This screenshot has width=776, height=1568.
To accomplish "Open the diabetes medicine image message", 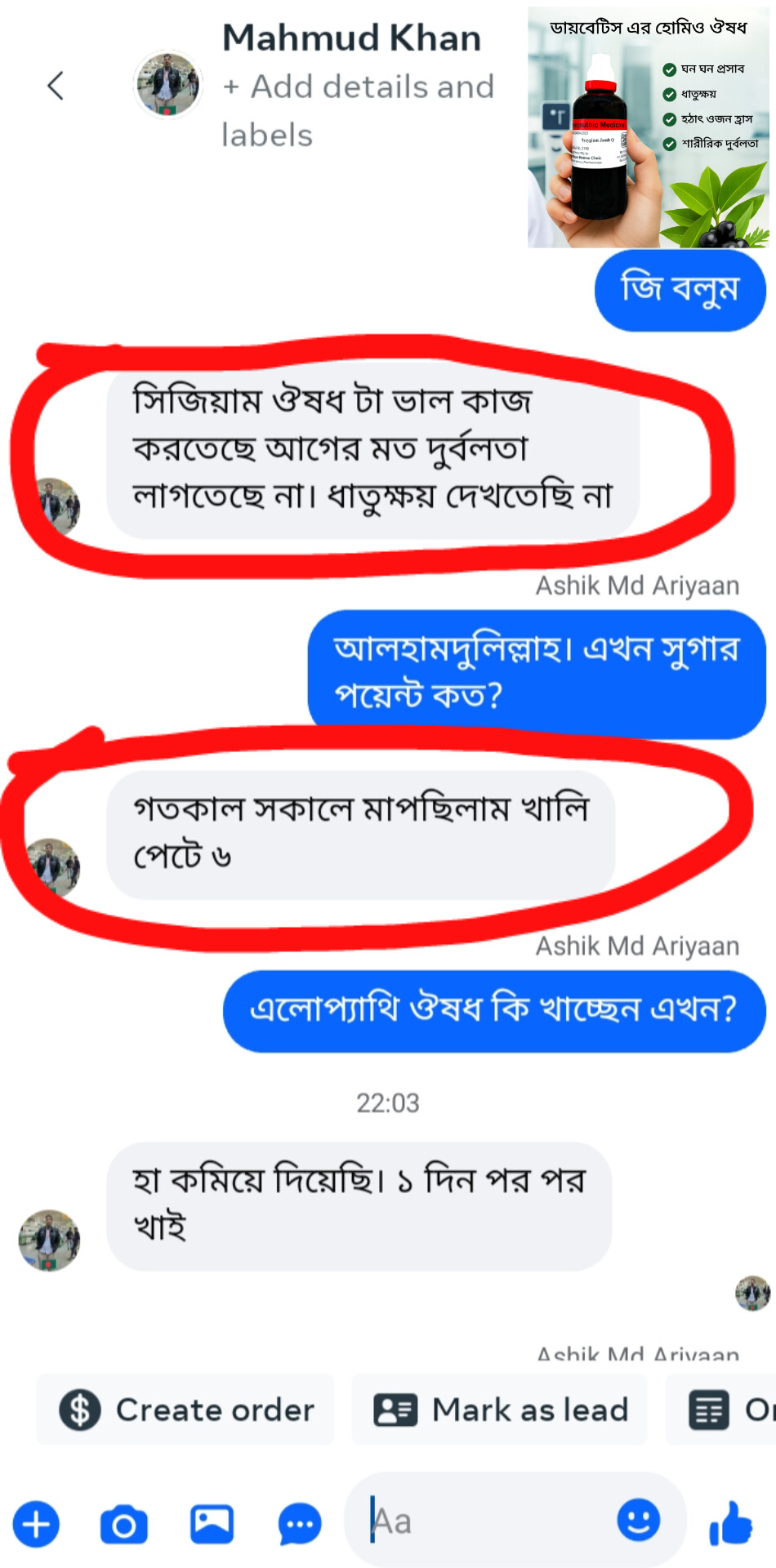I will tap(649, 127).
